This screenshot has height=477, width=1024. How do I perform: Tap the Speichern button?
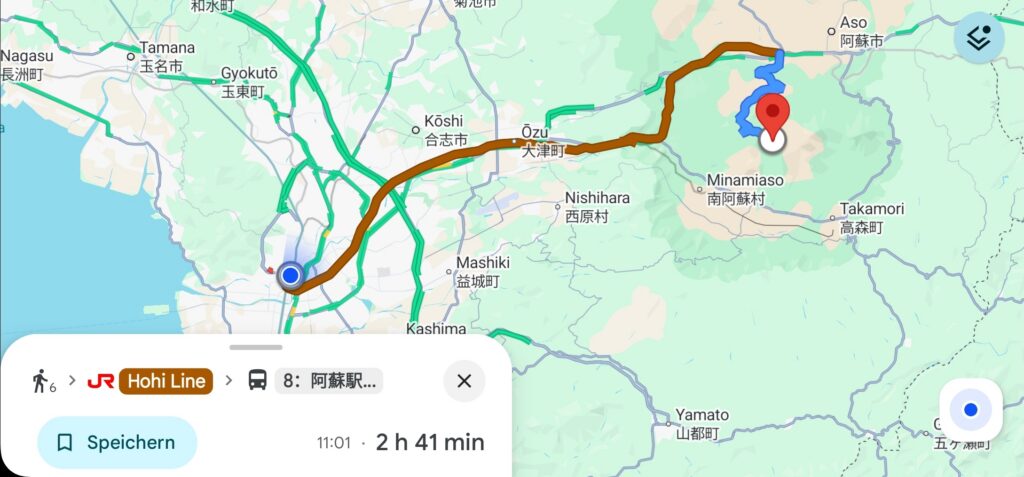pos(116,442)
